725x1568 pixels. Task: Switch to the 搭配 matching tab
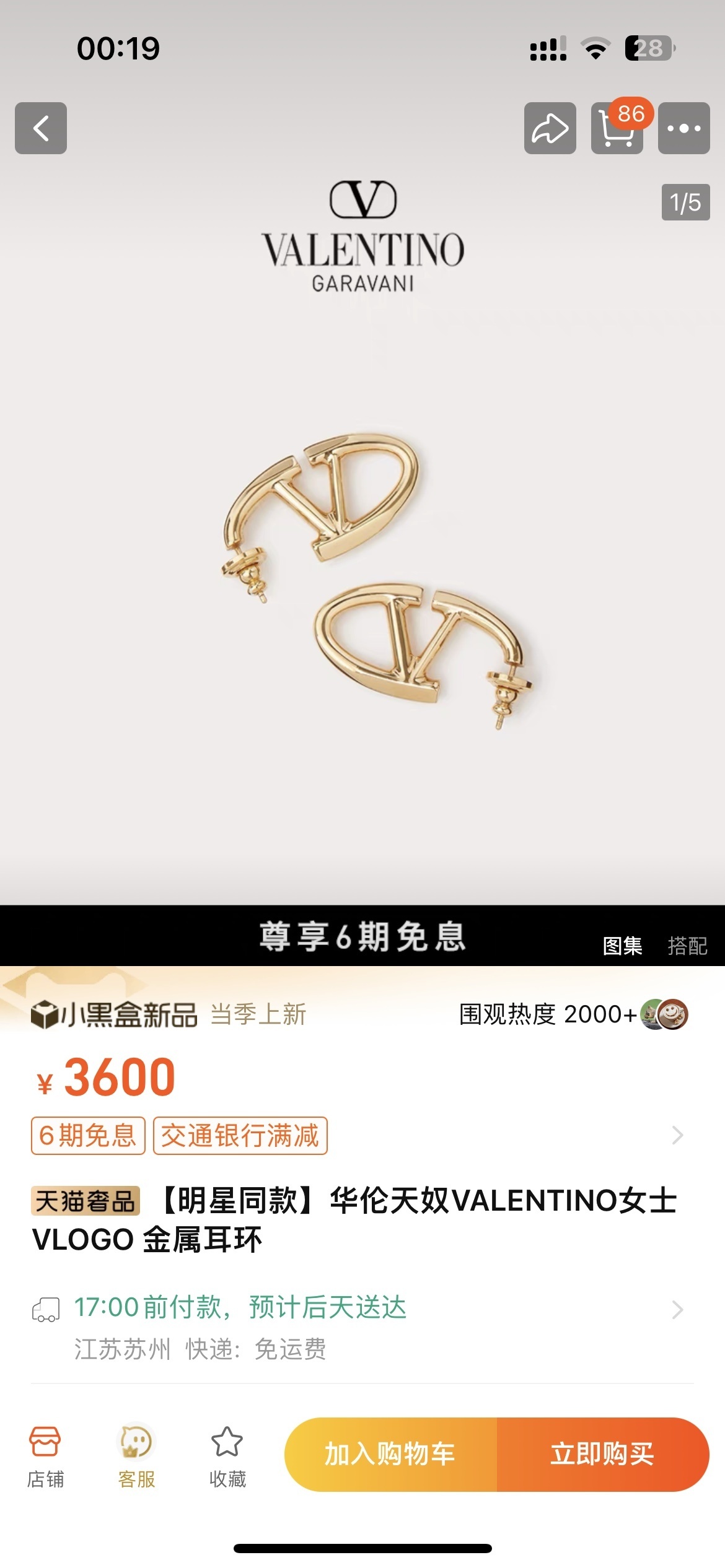(x=687, y=946)
